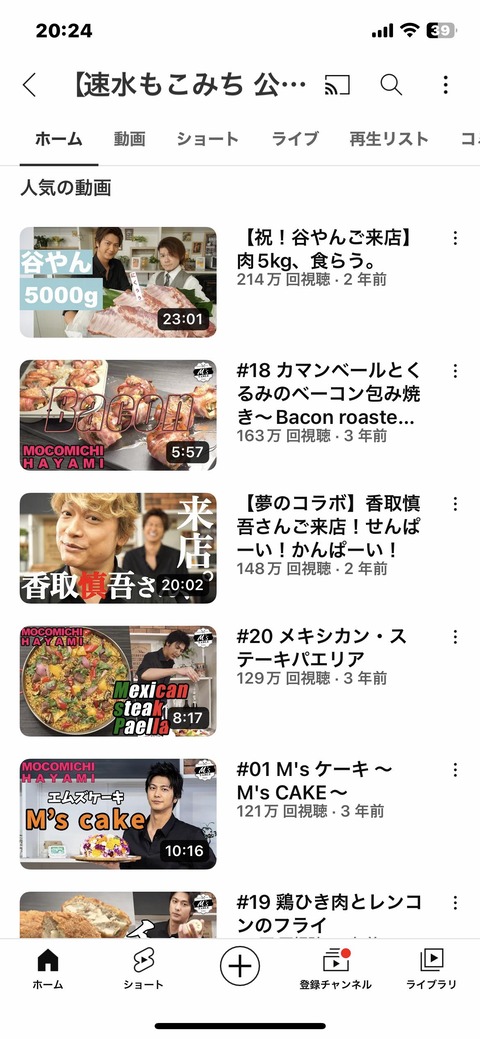480x1039 pixels.
Task: Switch to the 再生リスト tab
Action: click(389, 138)
